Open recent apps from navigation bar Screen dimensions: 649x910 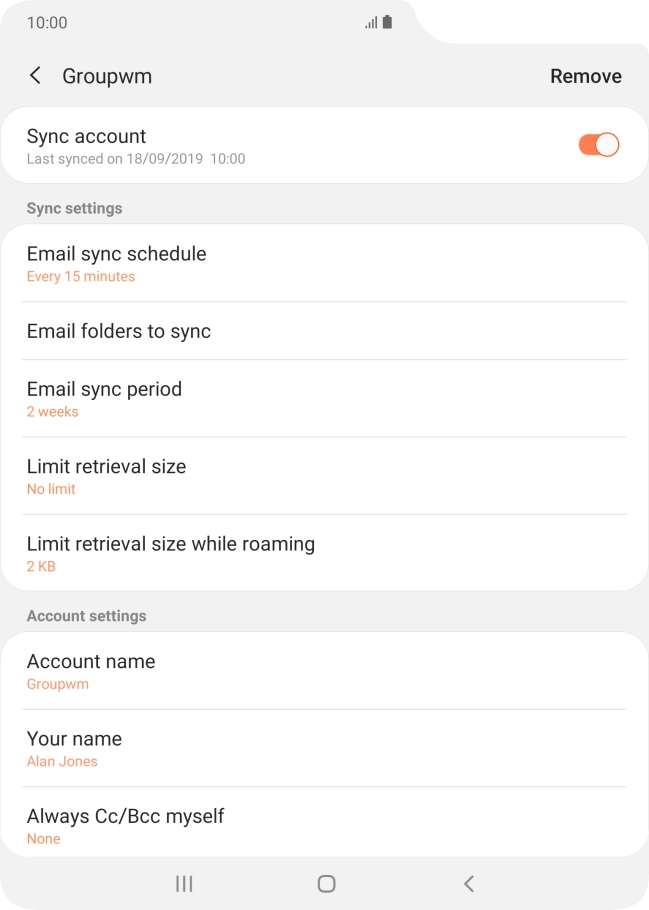(184, 883)
